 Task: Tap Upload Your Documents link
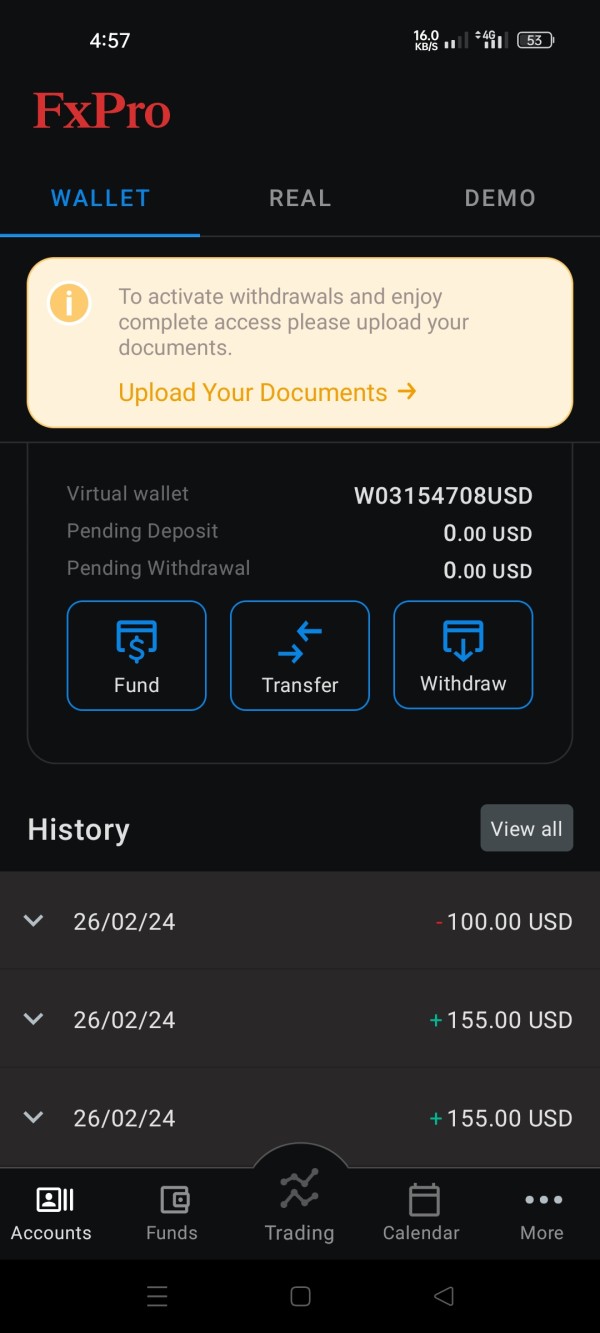[267, 392]
